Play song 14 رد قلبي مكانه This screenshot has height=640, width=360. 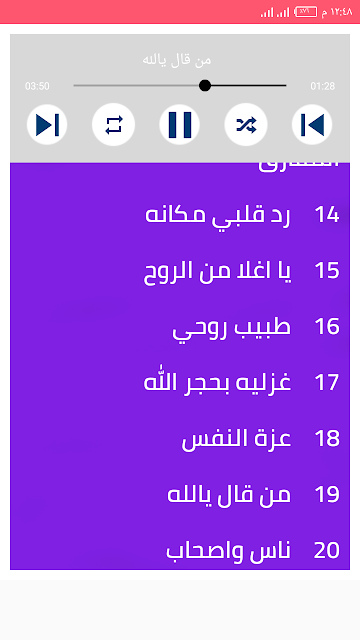[180, 215]
